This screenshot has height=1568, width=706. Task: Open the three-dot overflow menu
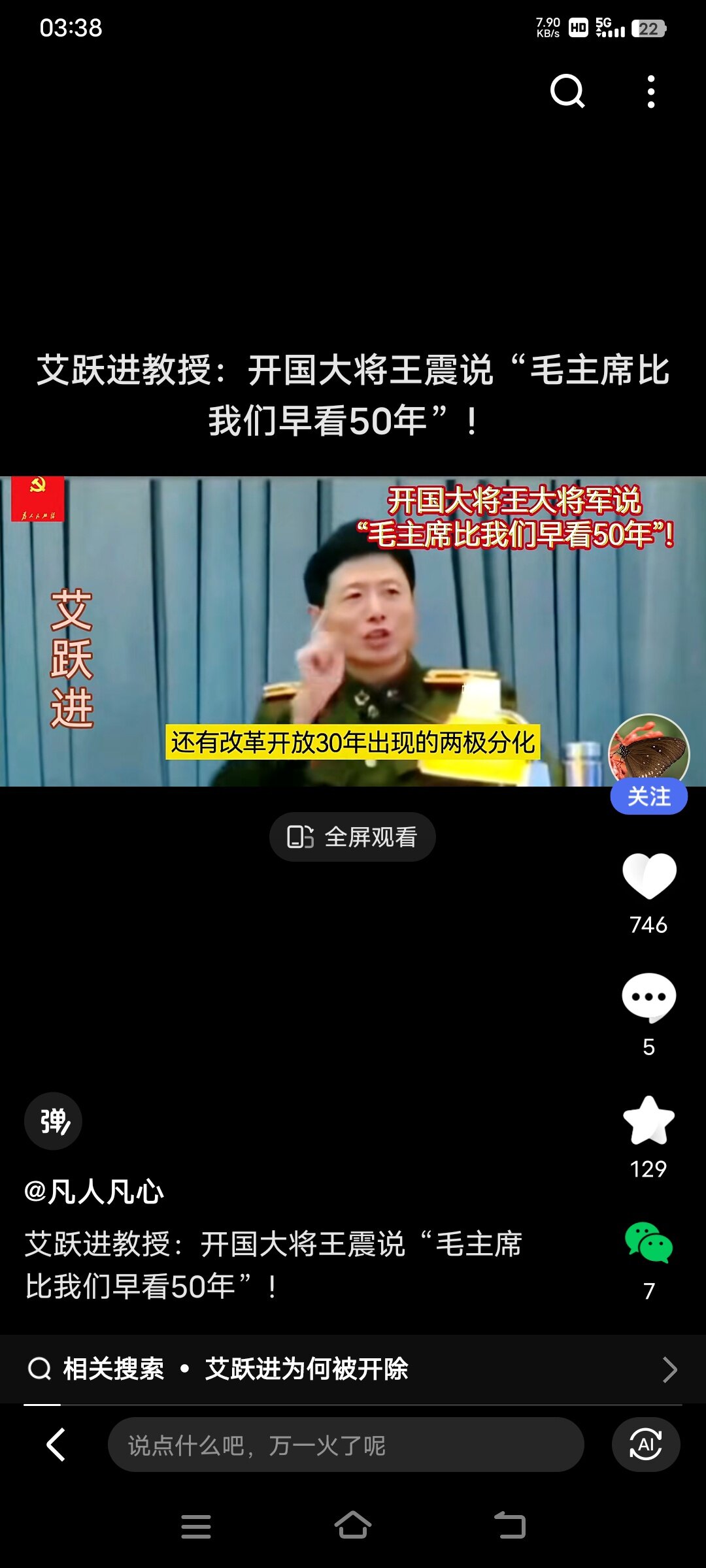pyautogui.click(x=650, y=91)
